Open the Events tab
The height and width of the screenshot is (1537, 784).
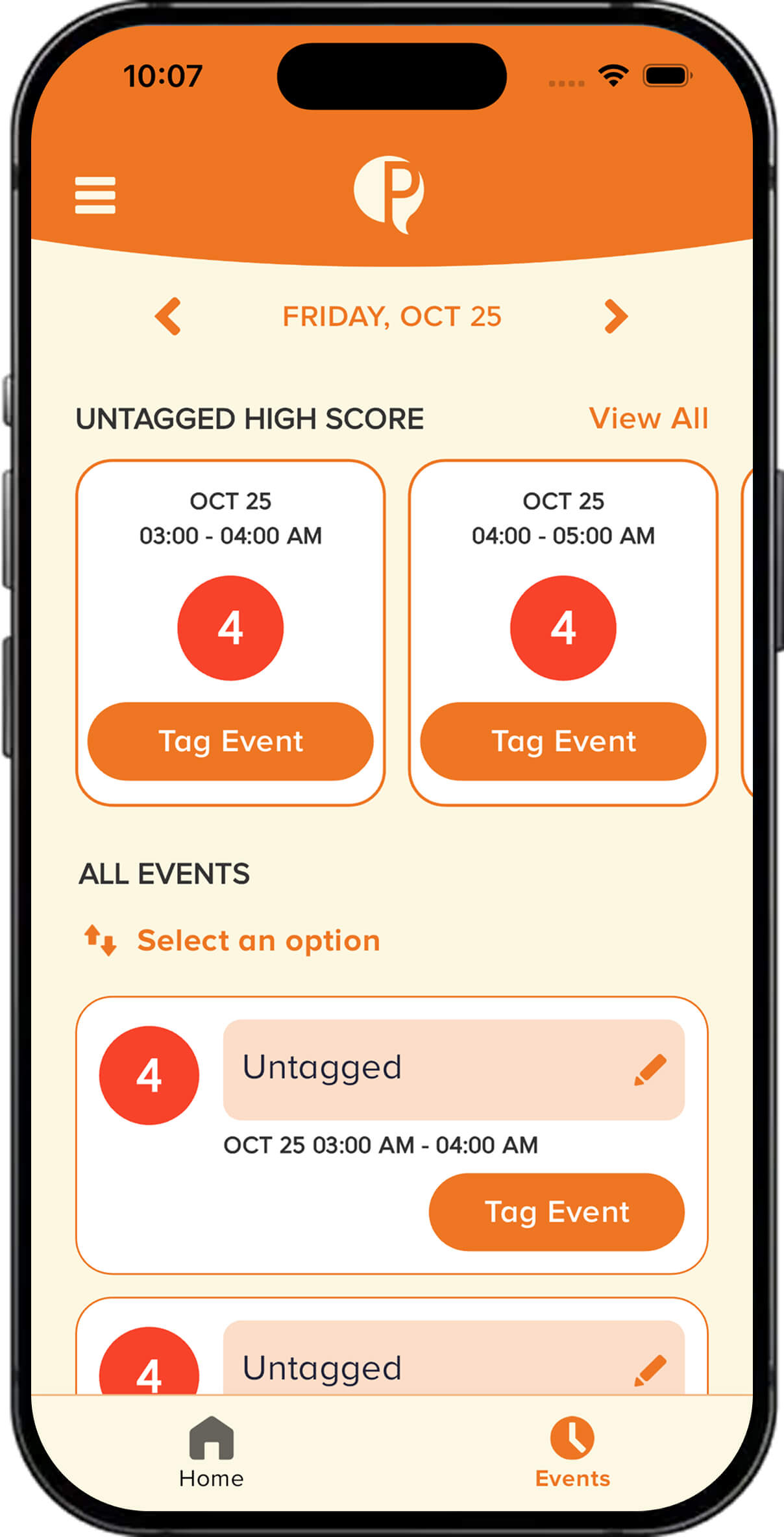572,1451
